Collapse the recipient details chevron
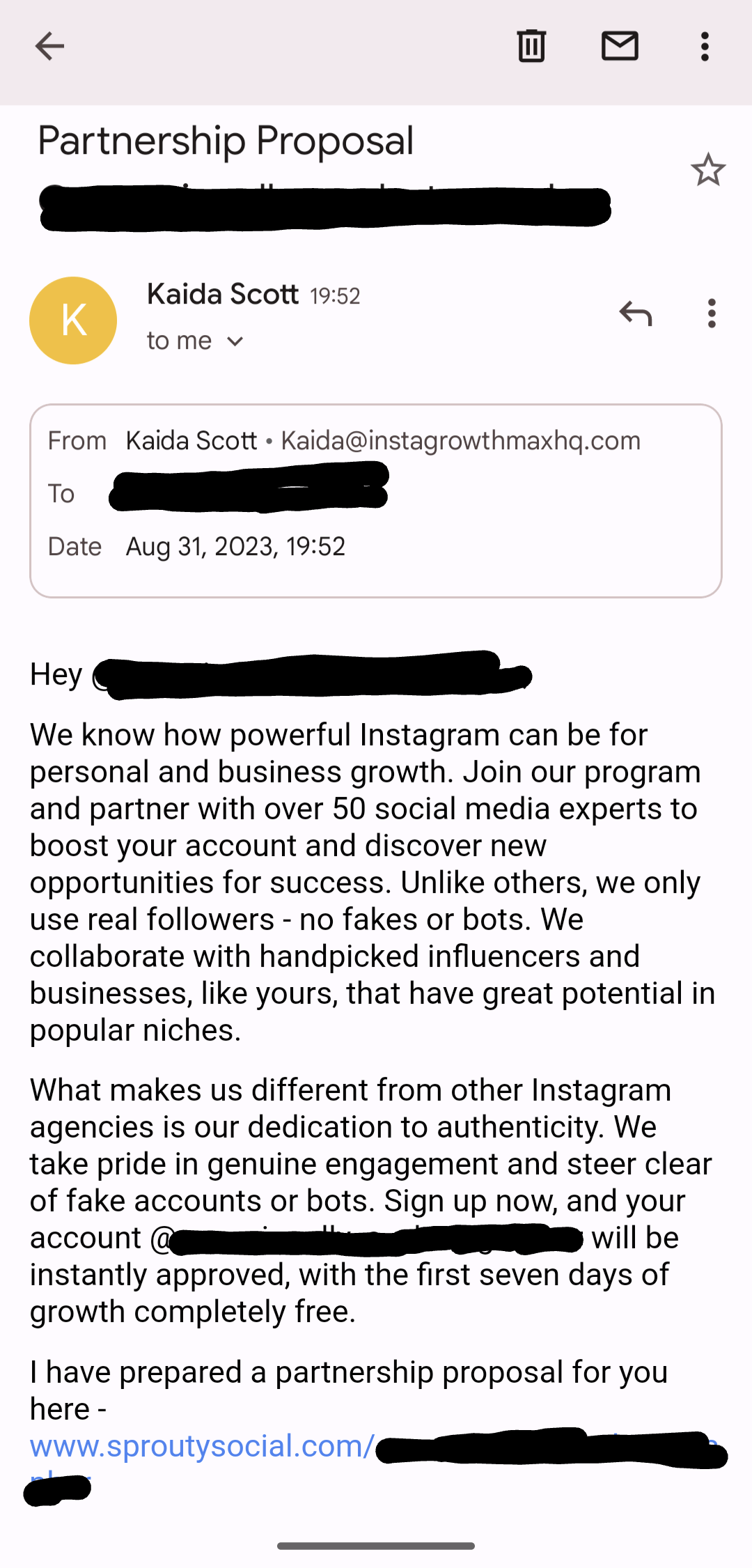 [235, 341]
